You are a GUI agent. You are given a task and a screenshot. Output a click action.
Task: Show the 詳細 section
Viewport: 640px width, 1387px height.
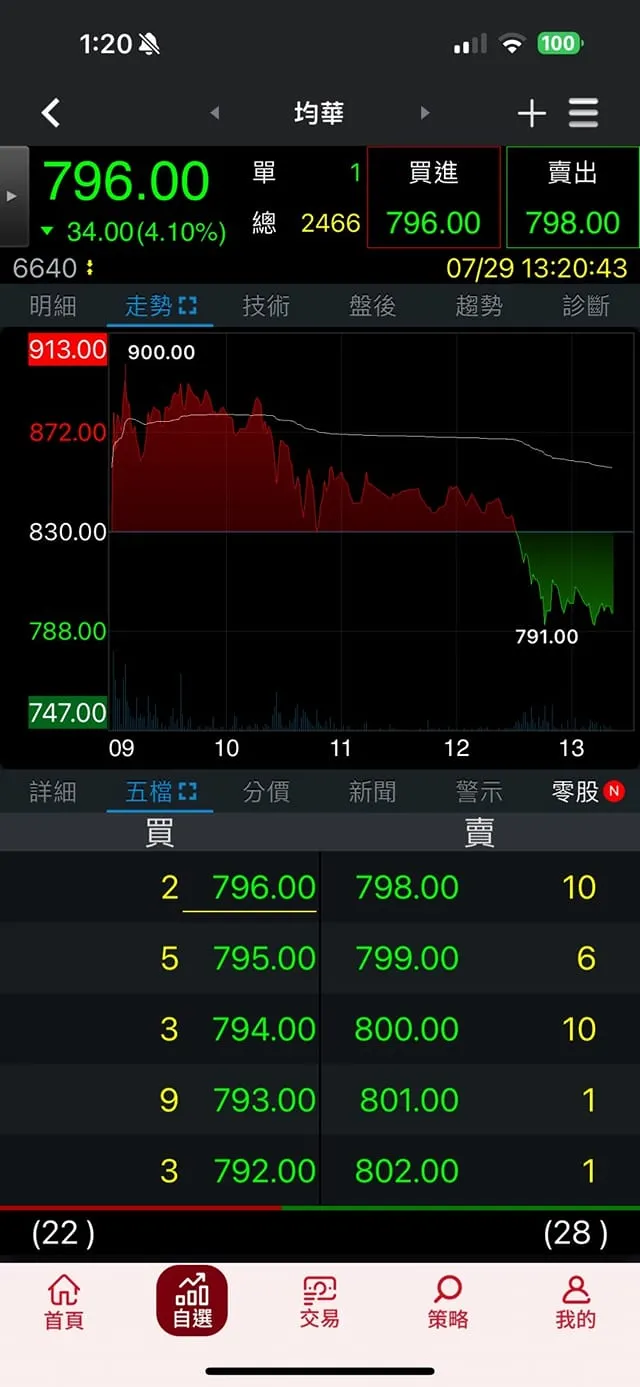pyautogui.click(x=53, y=792)
